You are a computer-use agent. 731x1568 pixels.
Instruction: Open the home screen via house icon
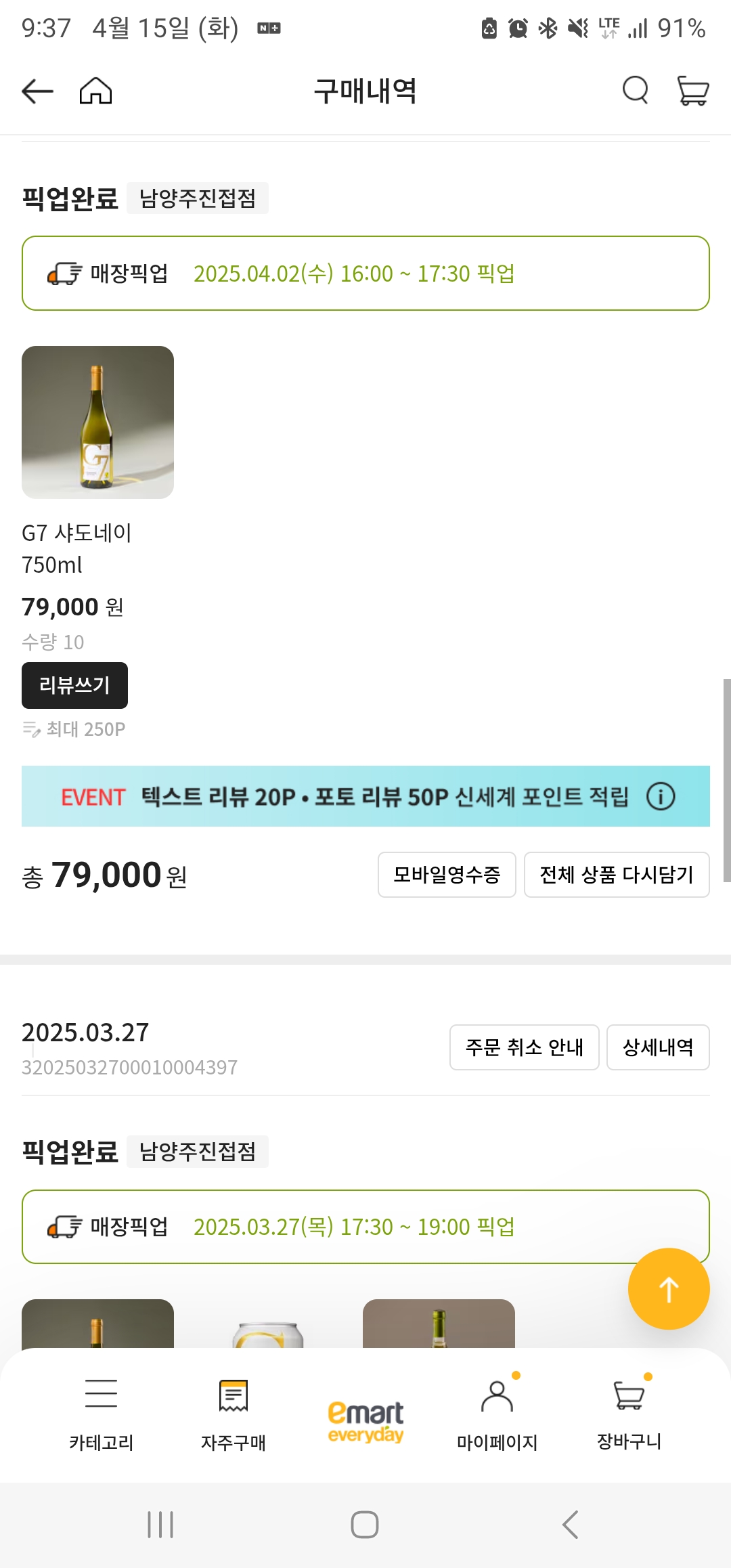95,90
